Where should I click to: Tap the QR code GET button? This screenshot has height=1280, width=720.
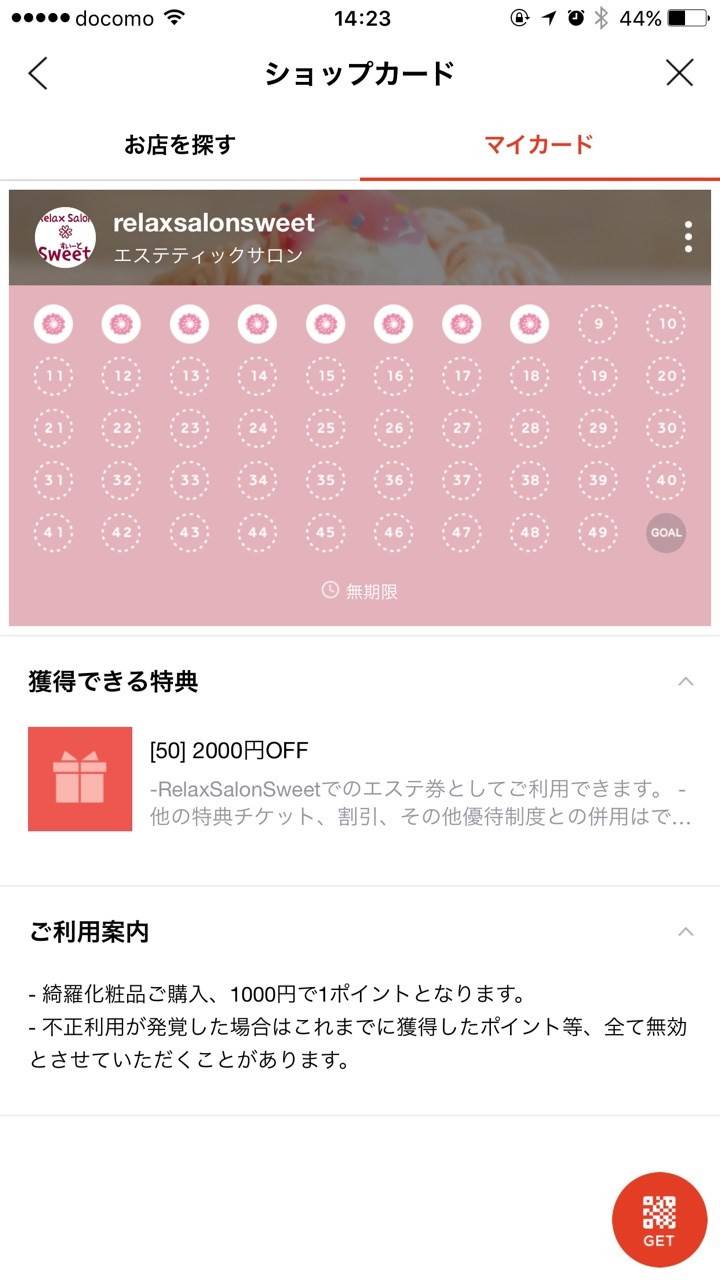click(659, 1219)
